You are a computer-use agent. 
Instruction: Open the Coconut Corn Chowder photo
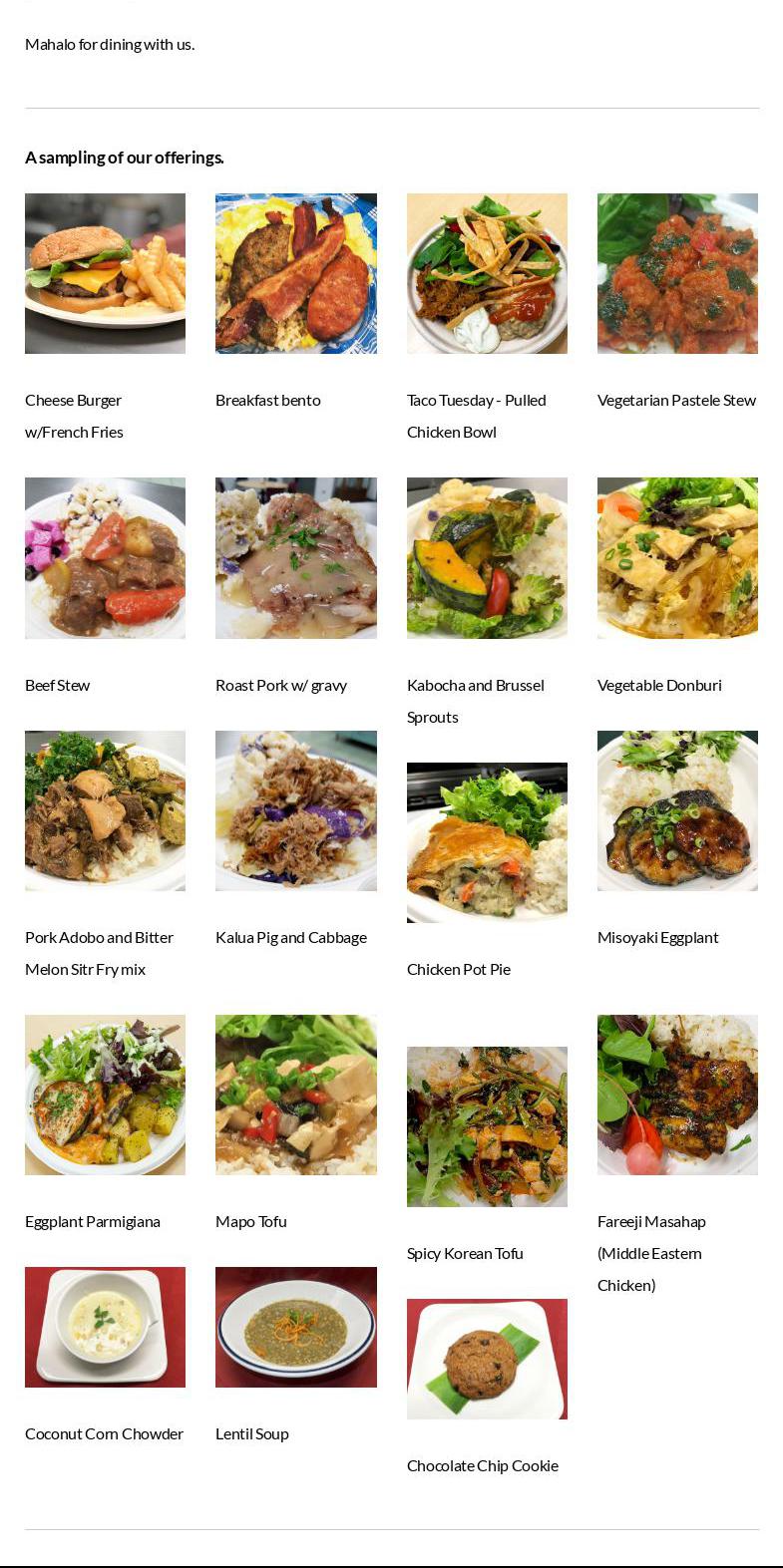point(105,1327)
